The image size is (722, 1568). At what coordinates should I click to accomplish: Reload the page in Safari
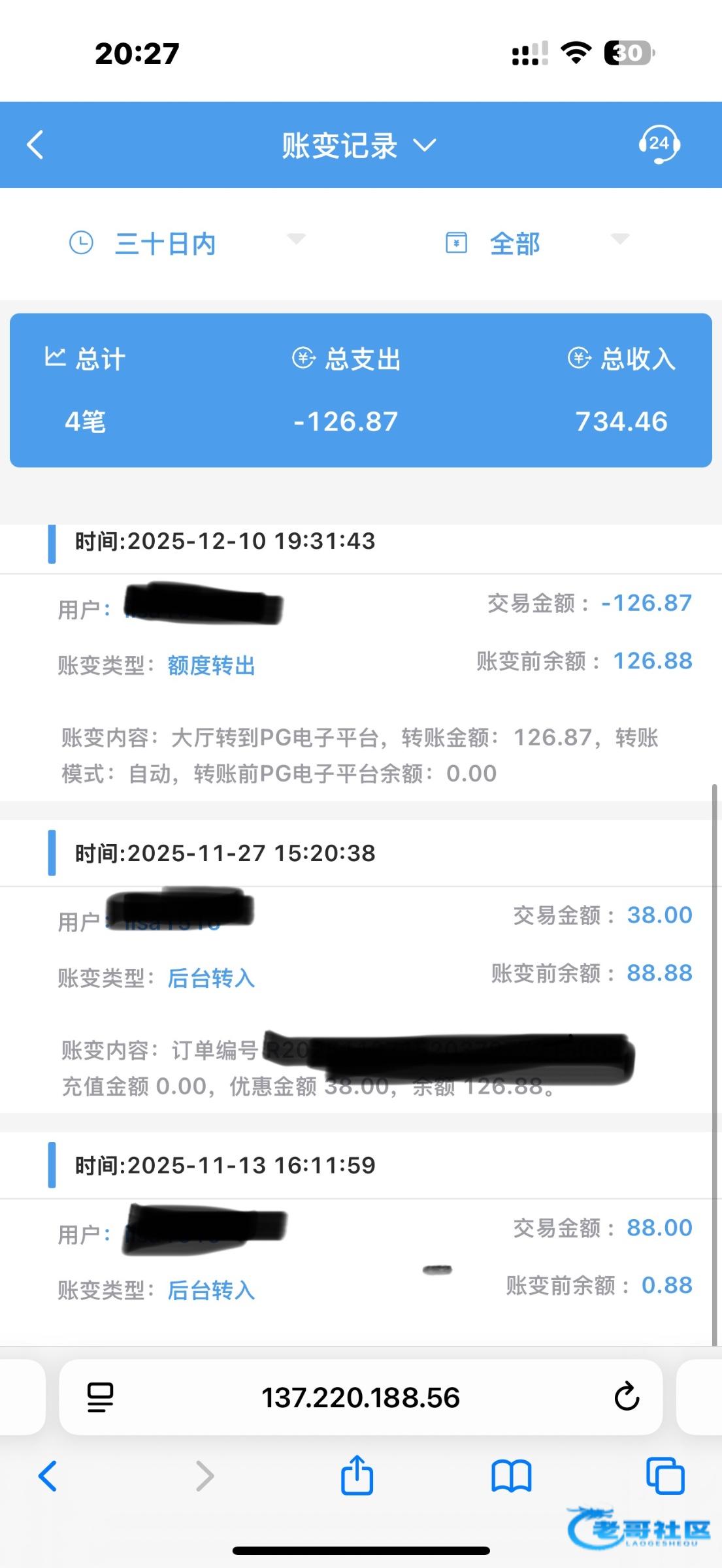[626, 1397]
